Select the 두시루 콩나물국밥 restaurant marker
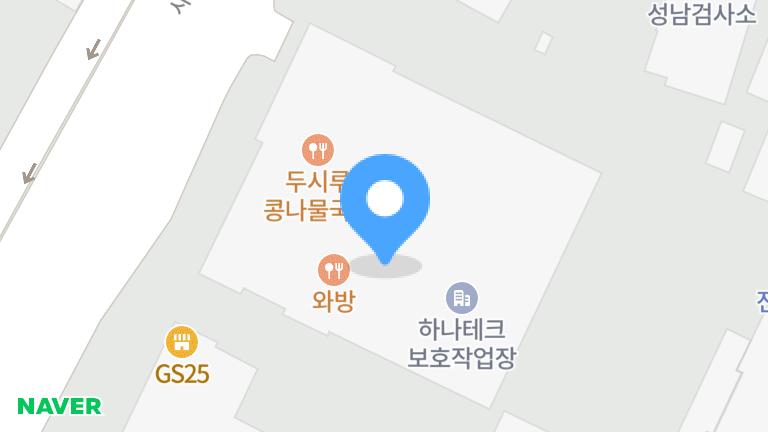Viewport: 768px width, 432px height. [318, 150]
